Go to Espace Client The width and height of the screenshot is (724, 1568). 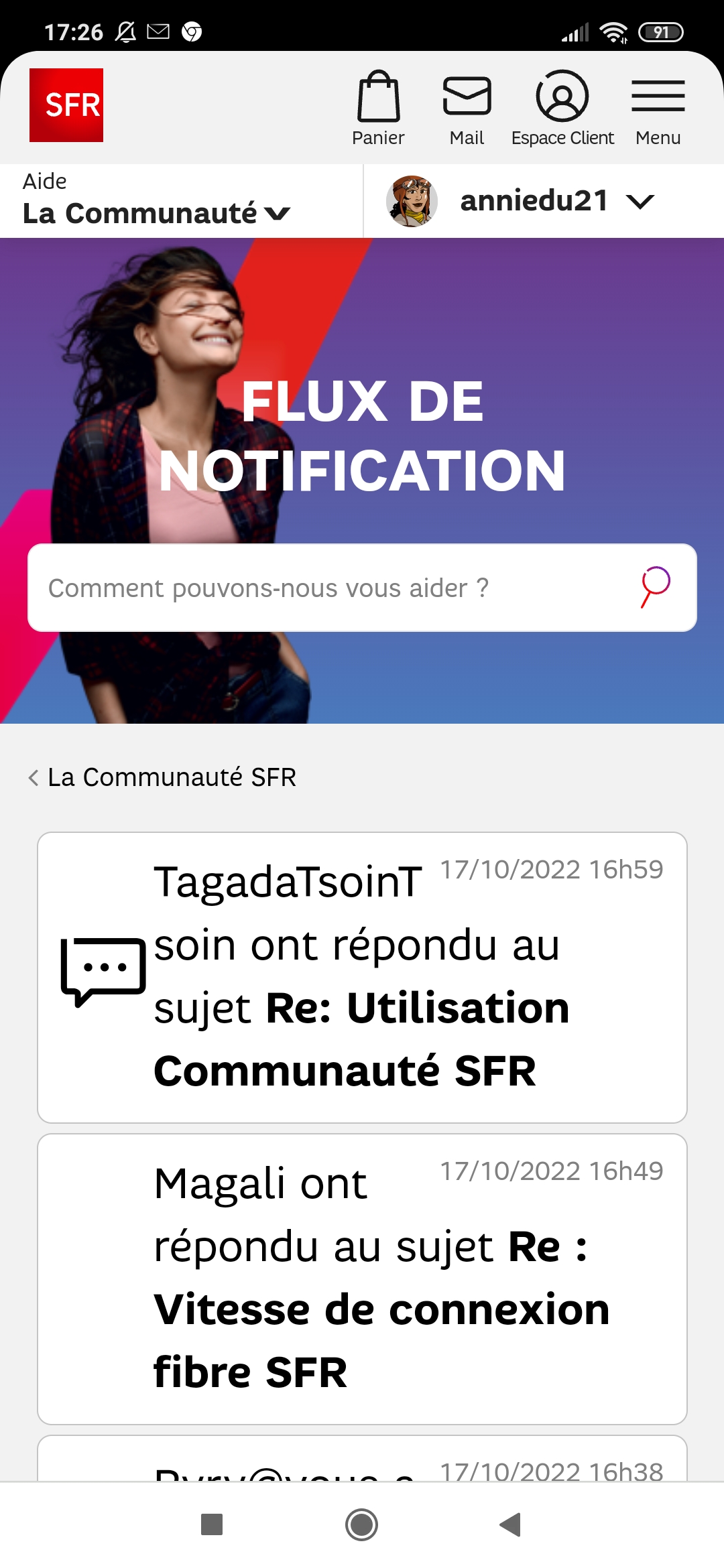click(x=562, y=107)
